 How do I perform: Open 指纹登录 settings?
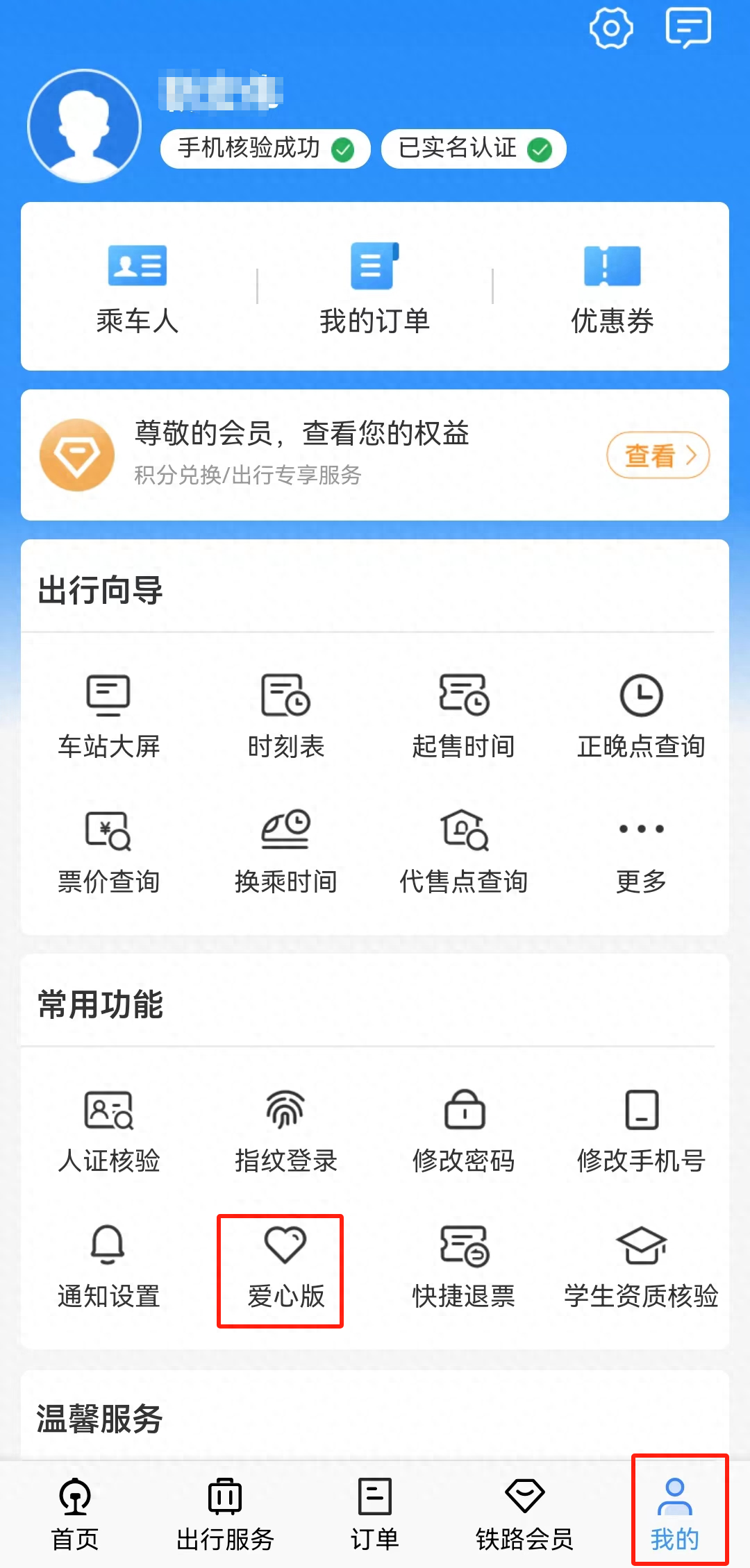point(286,1130)
